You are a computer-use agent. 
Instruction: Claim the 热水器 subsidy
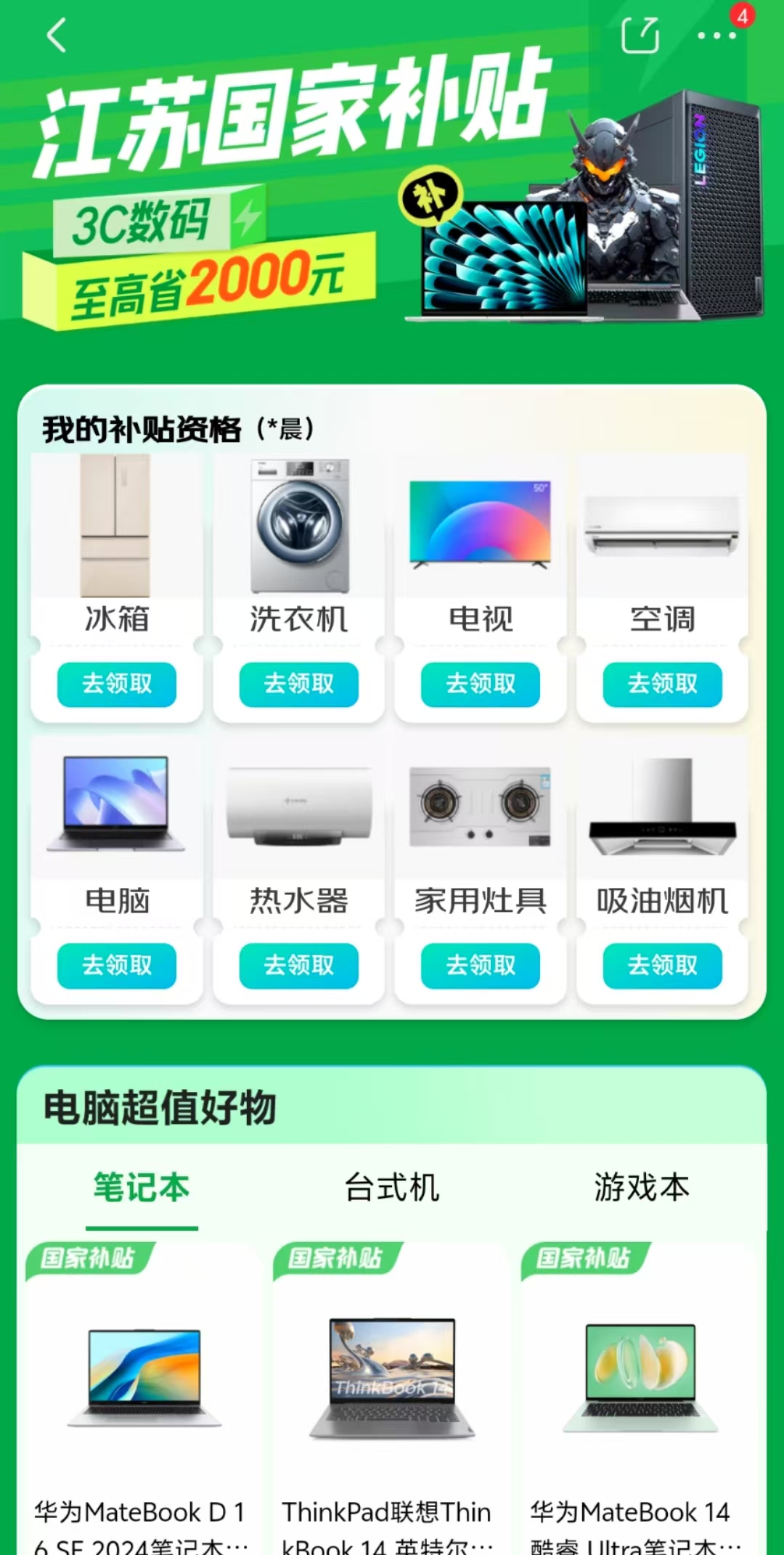[x=298, y=966]
